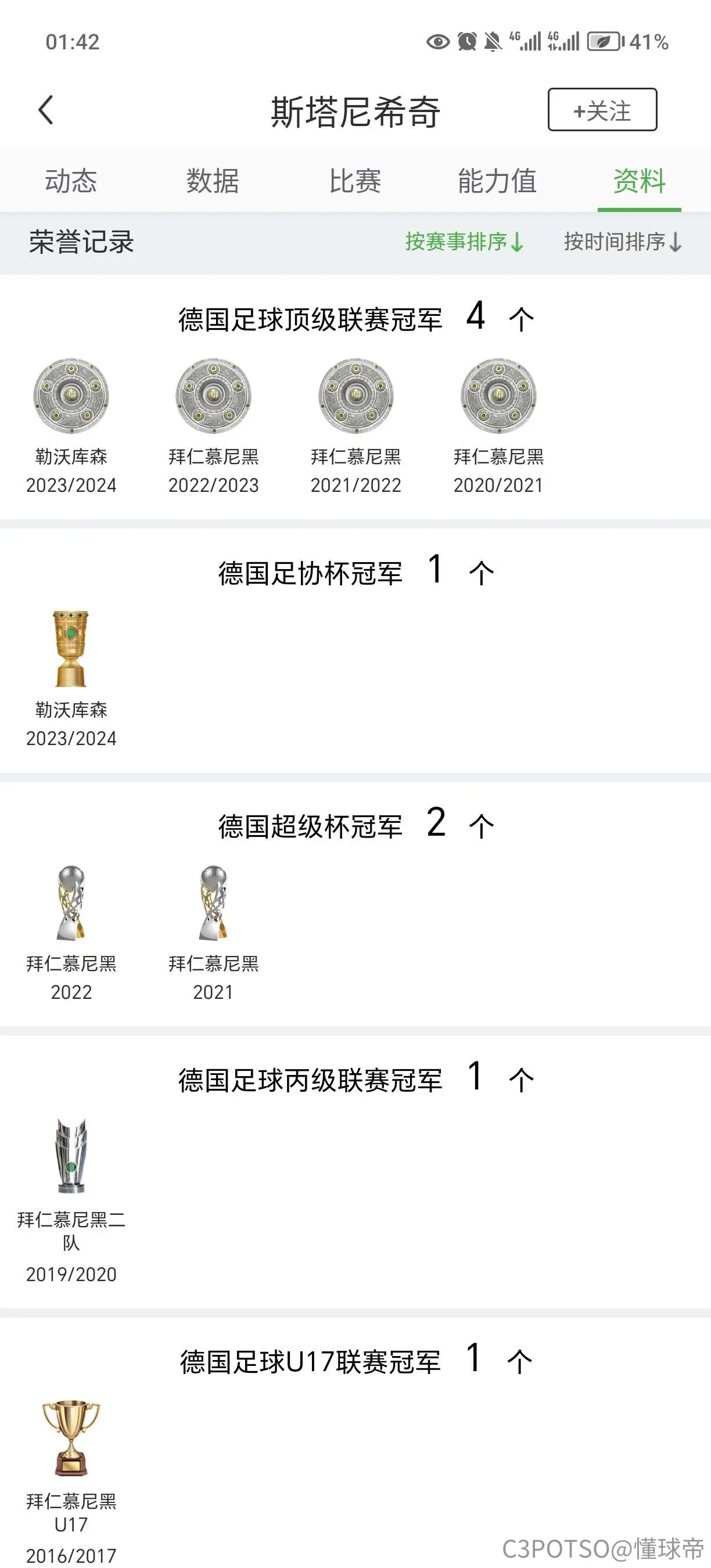711x1568 pixels.
Task: Sort the honors with 按时间排序
Action: coord(622,242)
